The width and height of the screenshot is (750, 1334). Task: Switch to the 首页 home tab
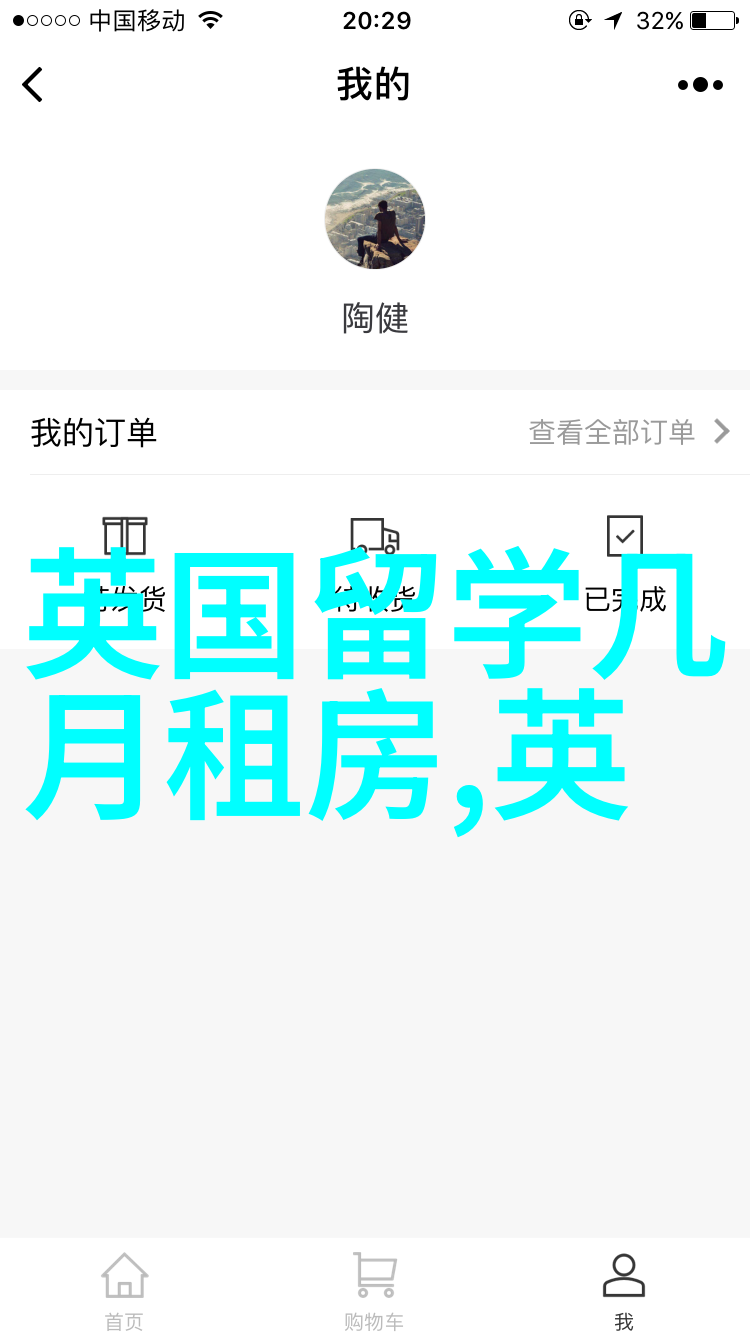pos(125,1290)
